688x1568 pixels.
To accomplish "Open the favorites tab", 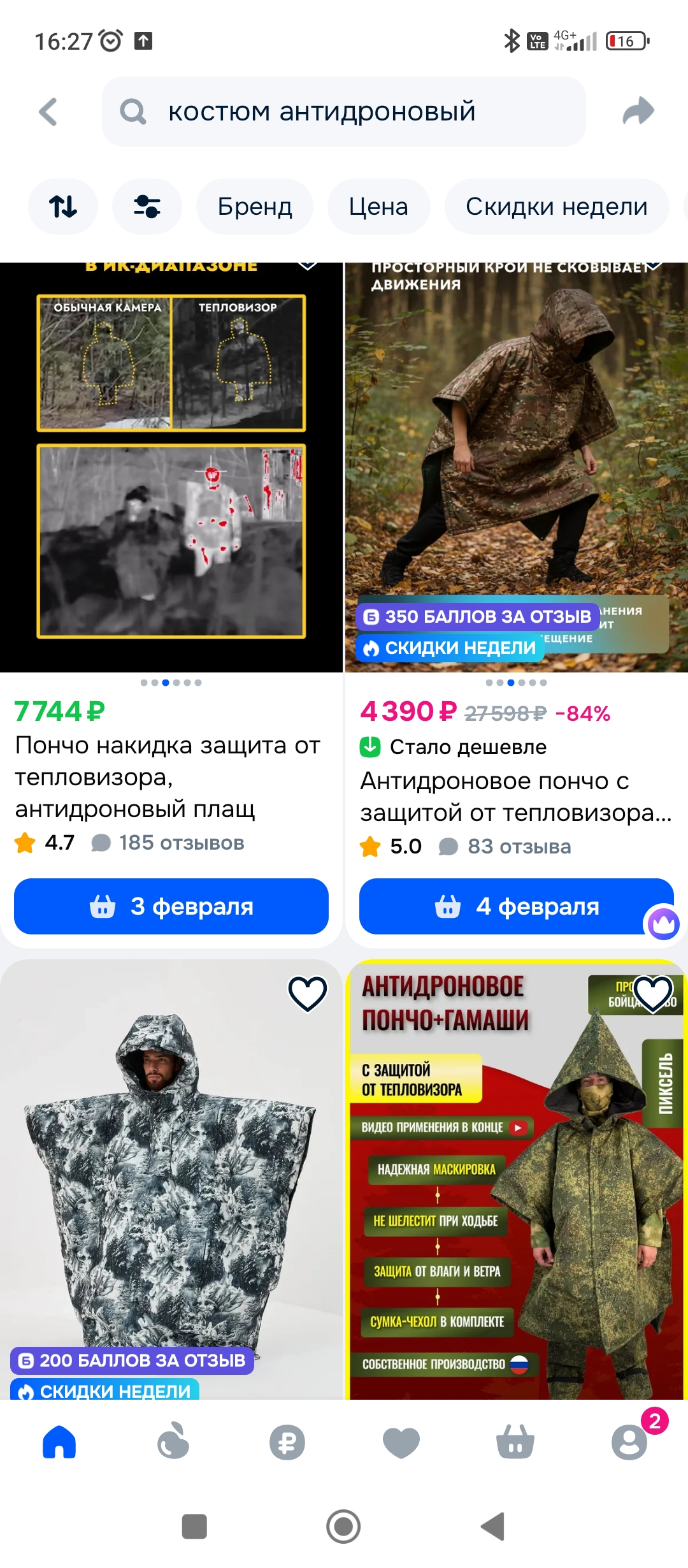I will pyautogui.click(x=401, y=1443).
